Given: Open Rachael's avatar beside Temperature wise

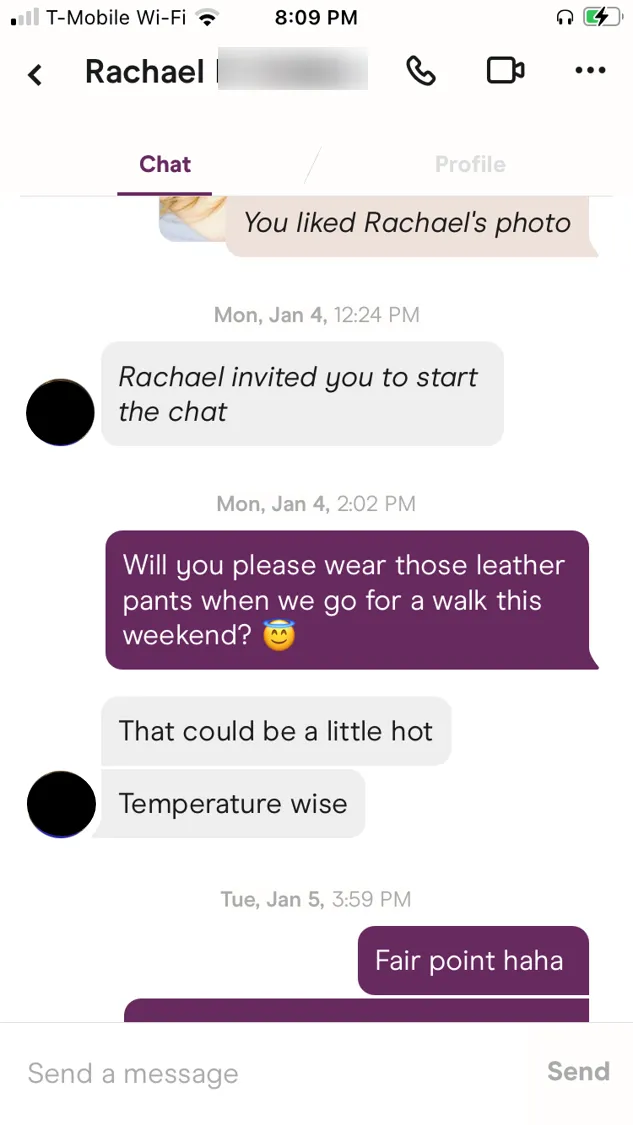Looking at the screenshot, I should 61,804.
